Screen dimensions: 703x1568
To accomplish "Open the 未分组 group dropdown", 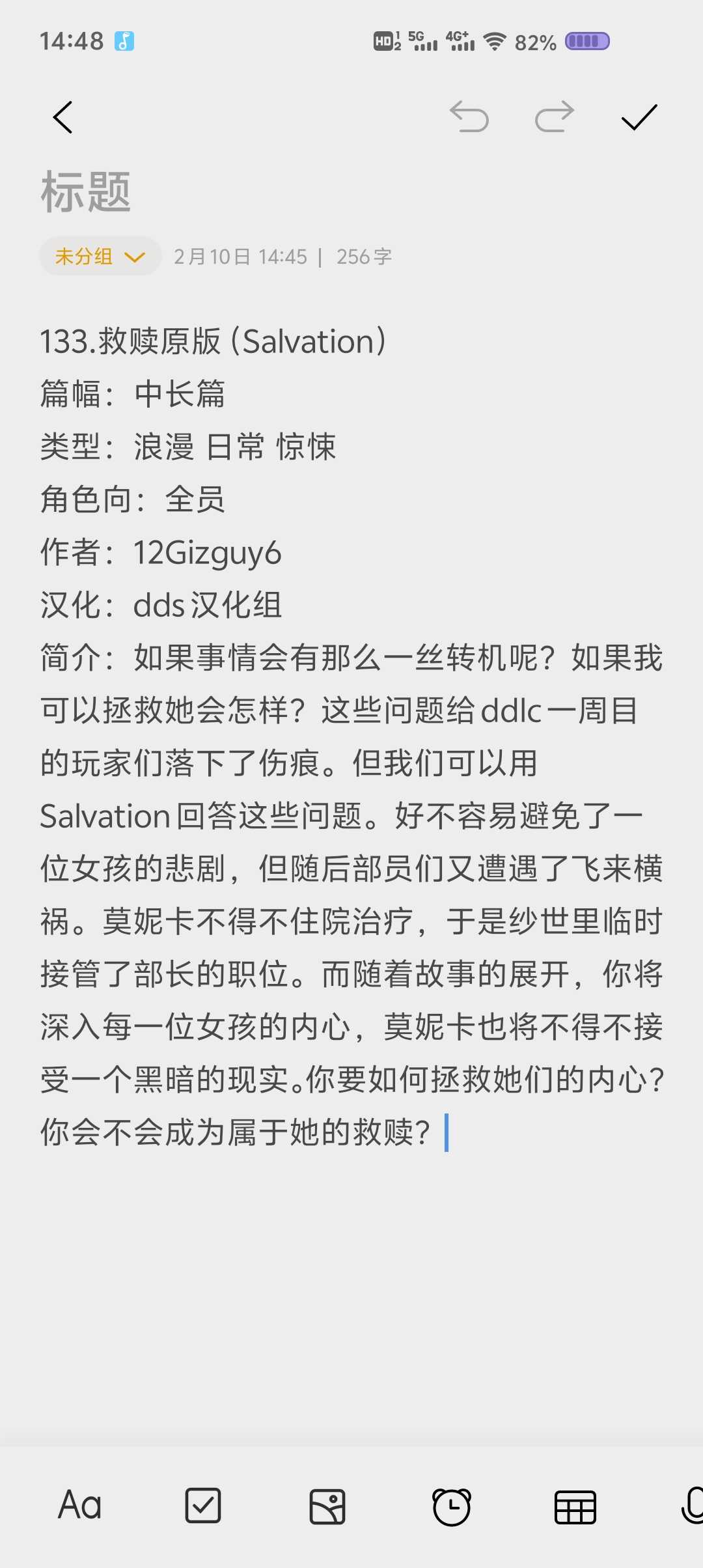I will (x=100, y=257).
